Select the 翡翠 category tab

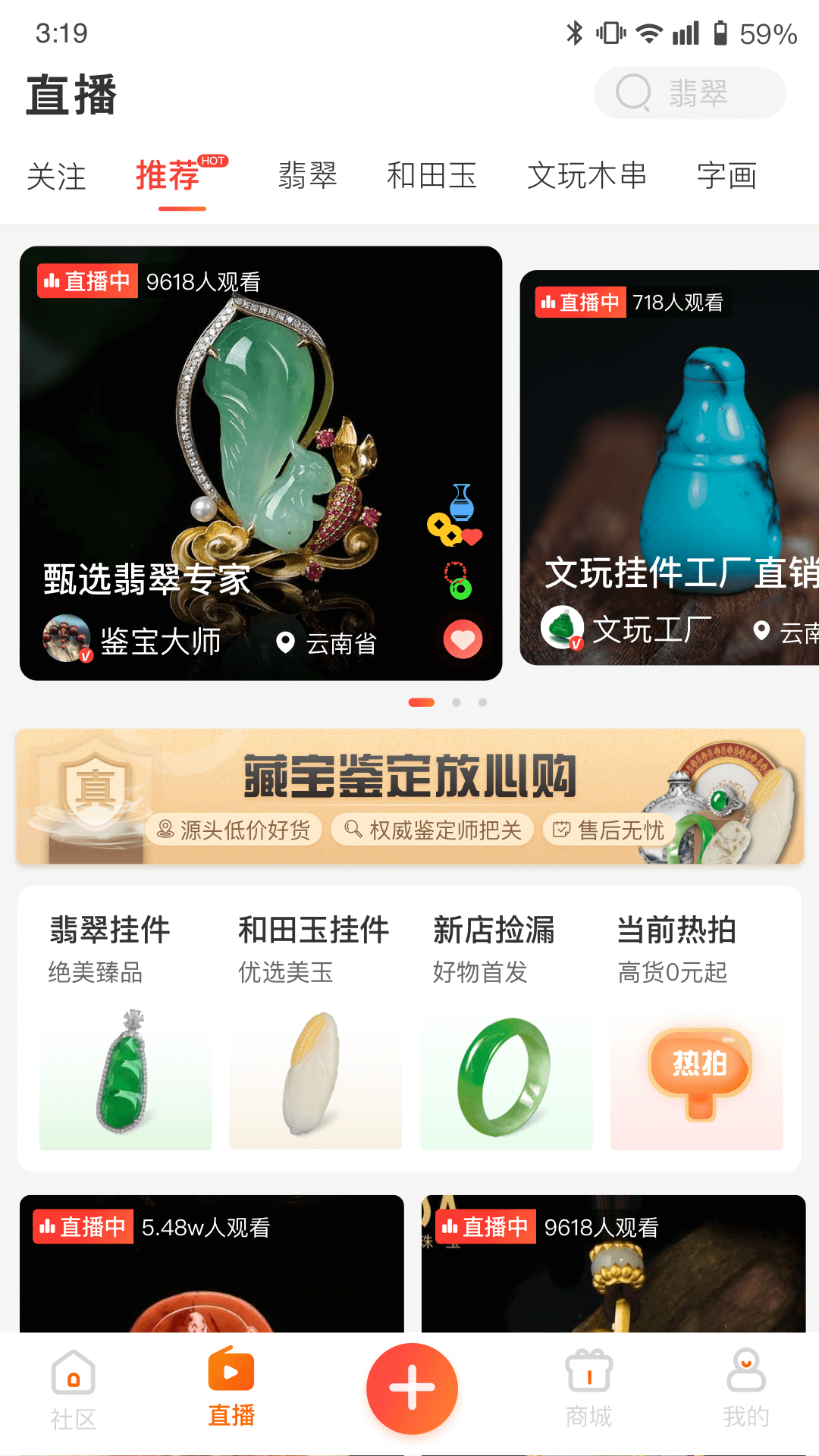point(307,176)
